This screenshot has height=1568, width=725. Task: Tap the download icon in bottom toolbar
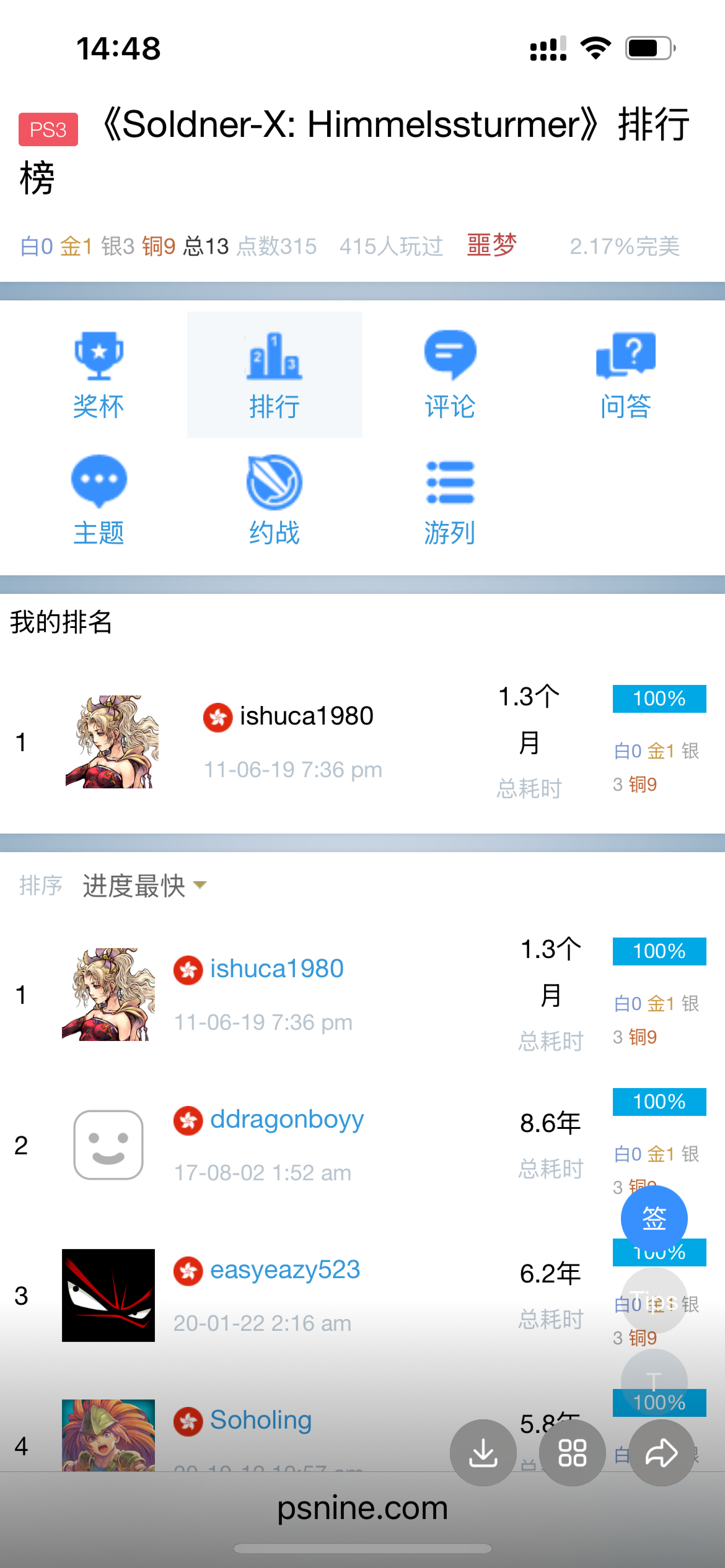point(483,1452)
